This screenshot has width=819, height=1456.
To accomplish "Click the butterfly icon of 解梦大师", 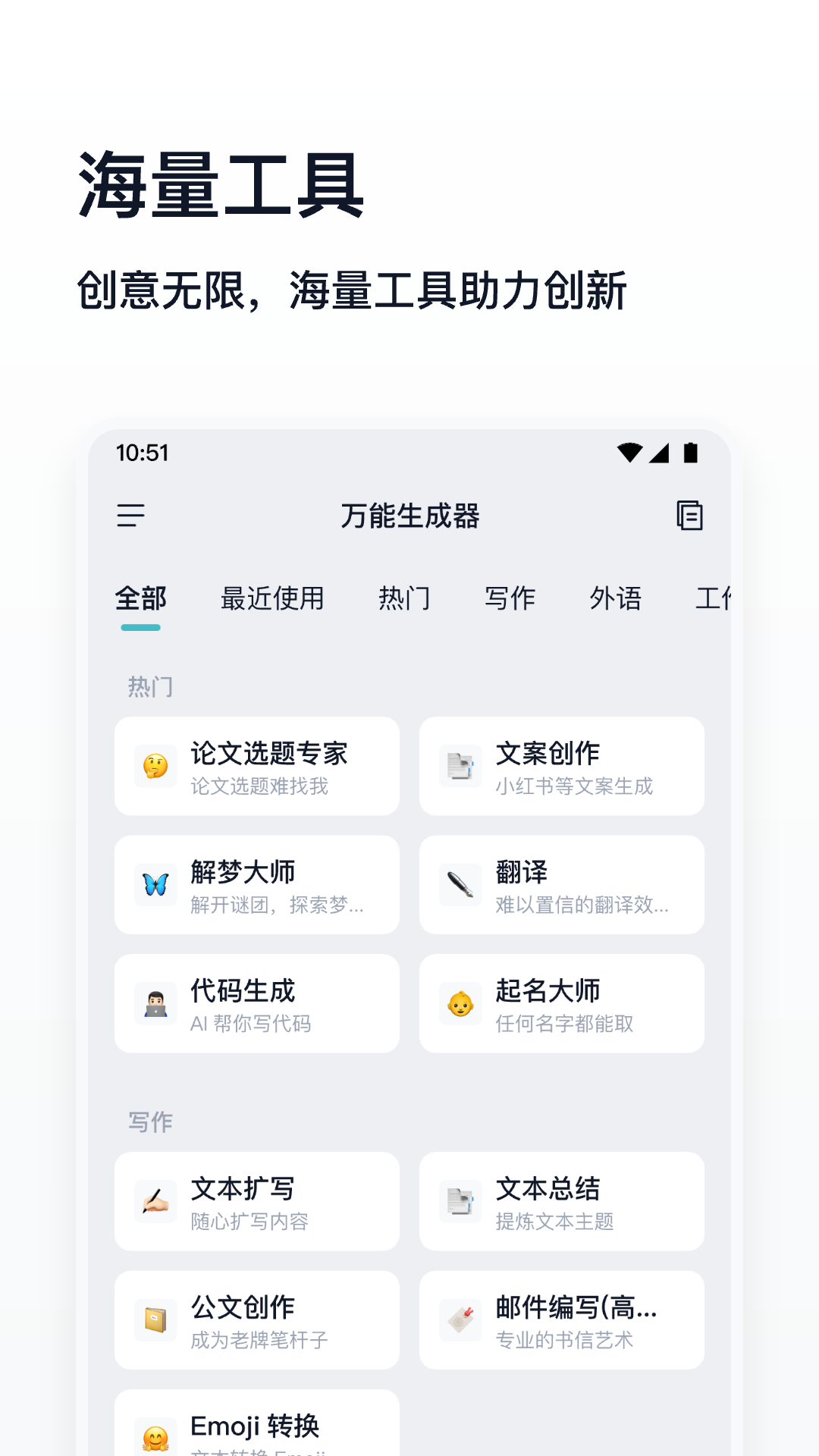I will (155, 885).
